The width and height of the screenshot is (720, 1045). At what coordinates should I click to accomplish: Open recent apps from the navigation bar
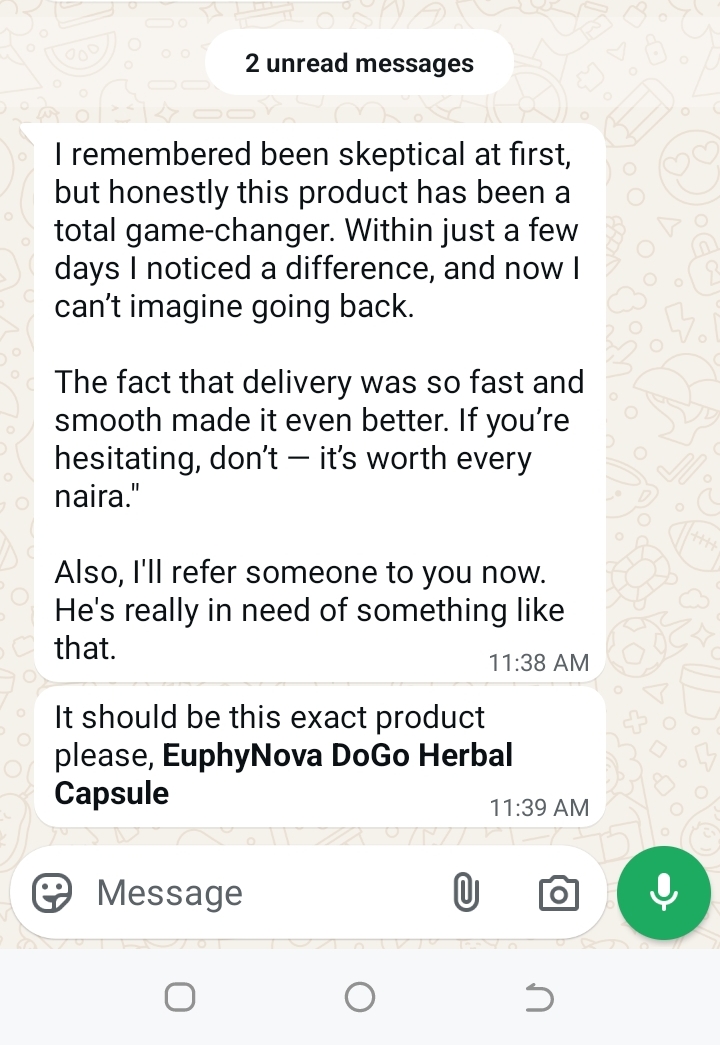pos(180,997)
